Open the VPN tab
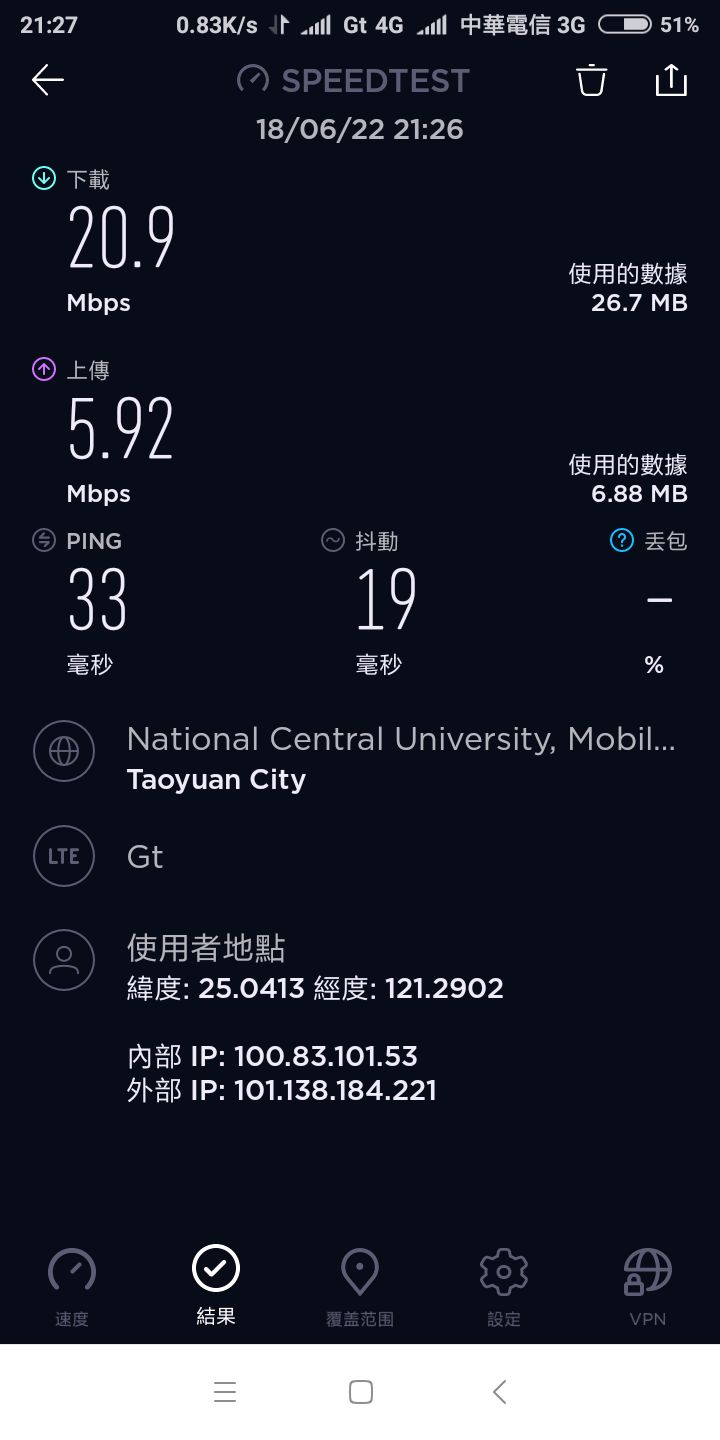Viewport: 720px width, 1440px height. (648, 1287)
